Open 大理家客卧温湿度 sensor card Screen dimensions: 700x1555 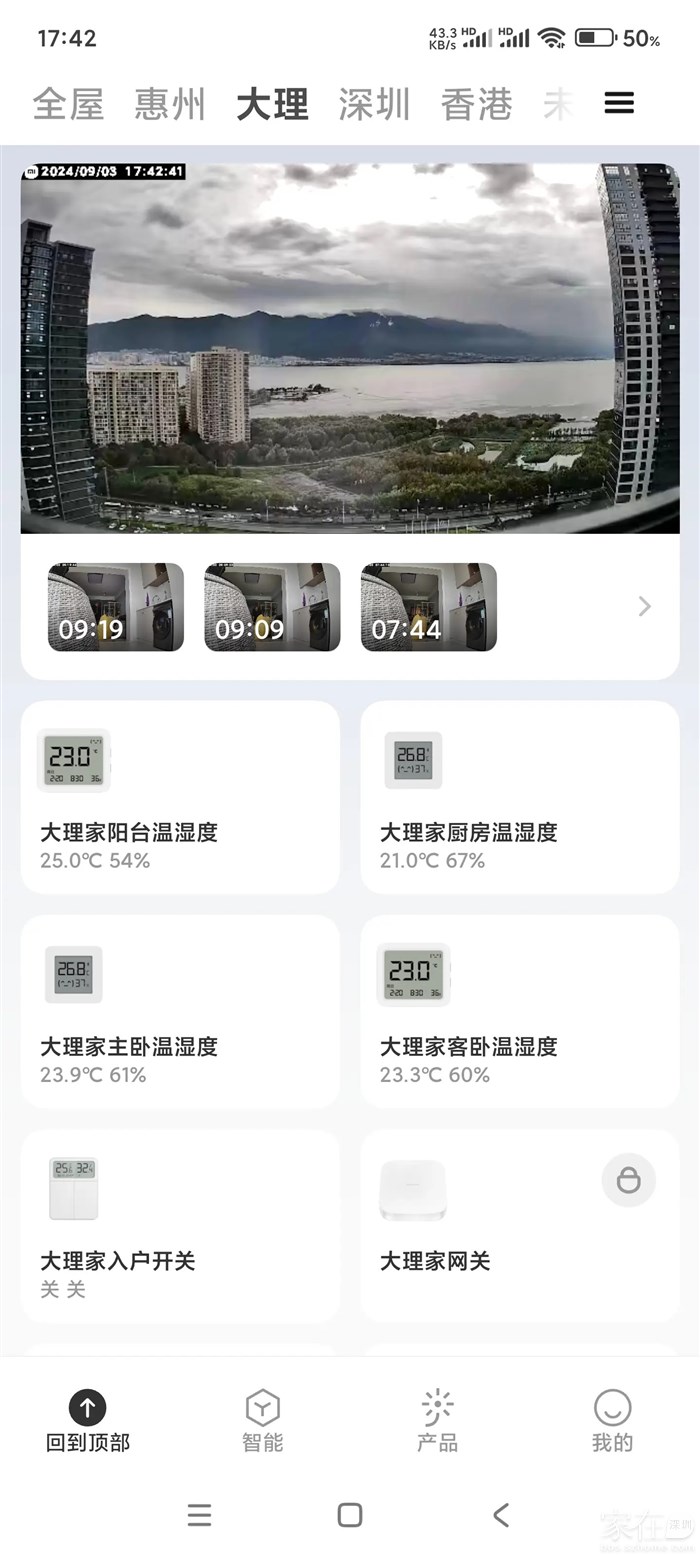click(519, 1011)
